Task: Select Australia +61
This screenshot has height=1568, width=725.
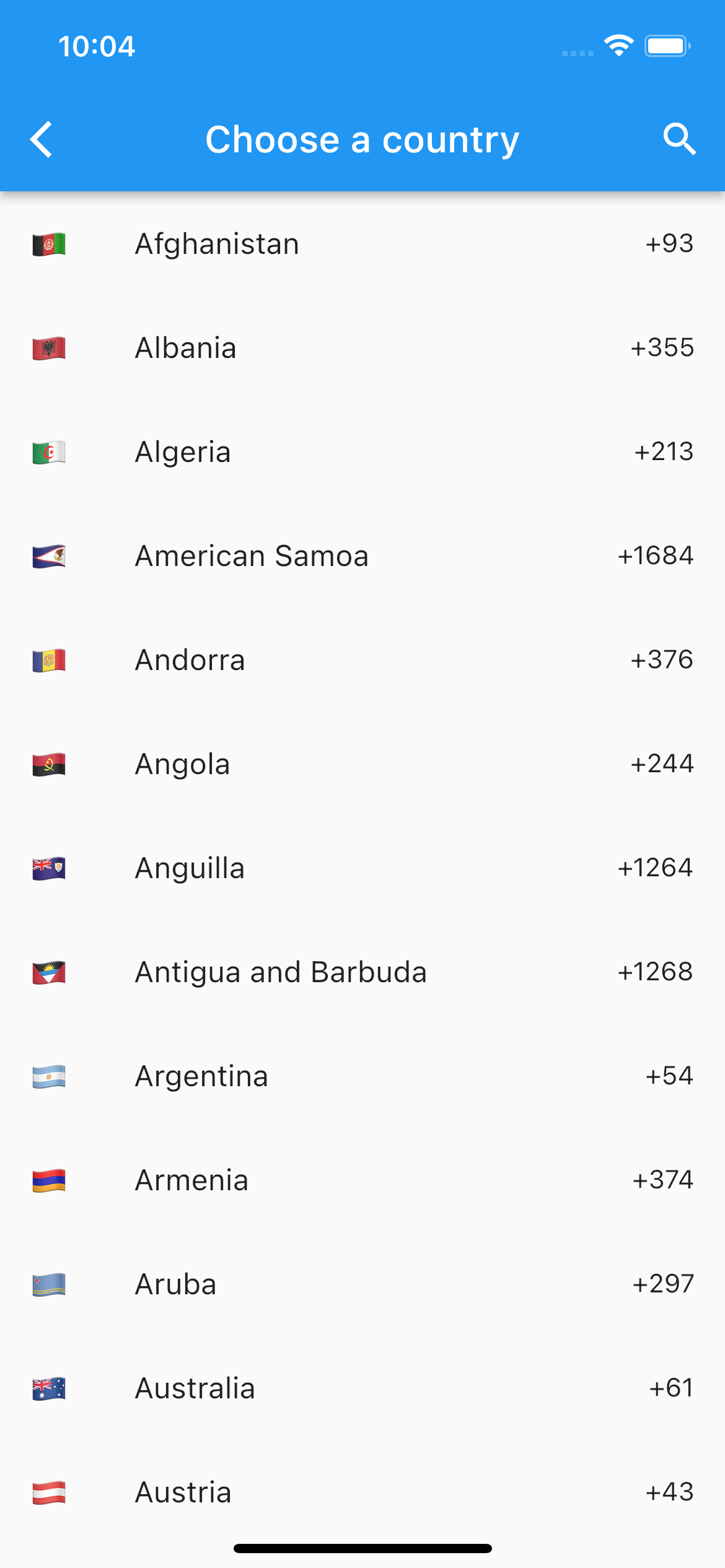Action: [362, 1388]
